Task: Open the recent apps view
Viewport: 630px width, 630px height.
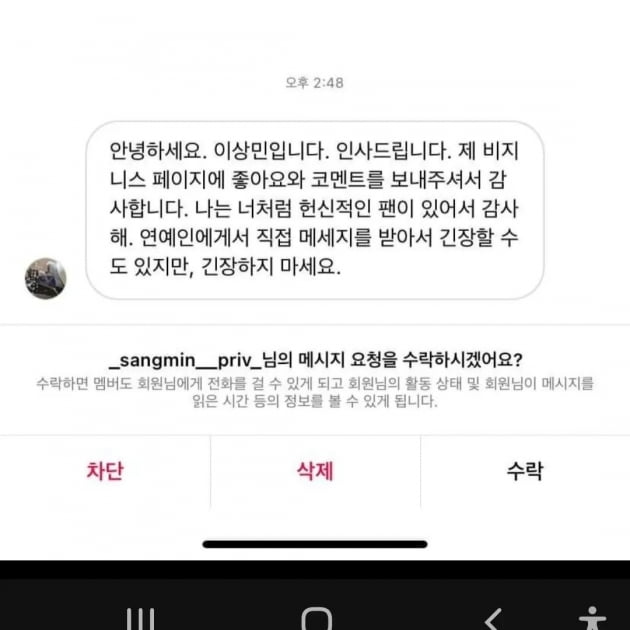Action: 140,618
